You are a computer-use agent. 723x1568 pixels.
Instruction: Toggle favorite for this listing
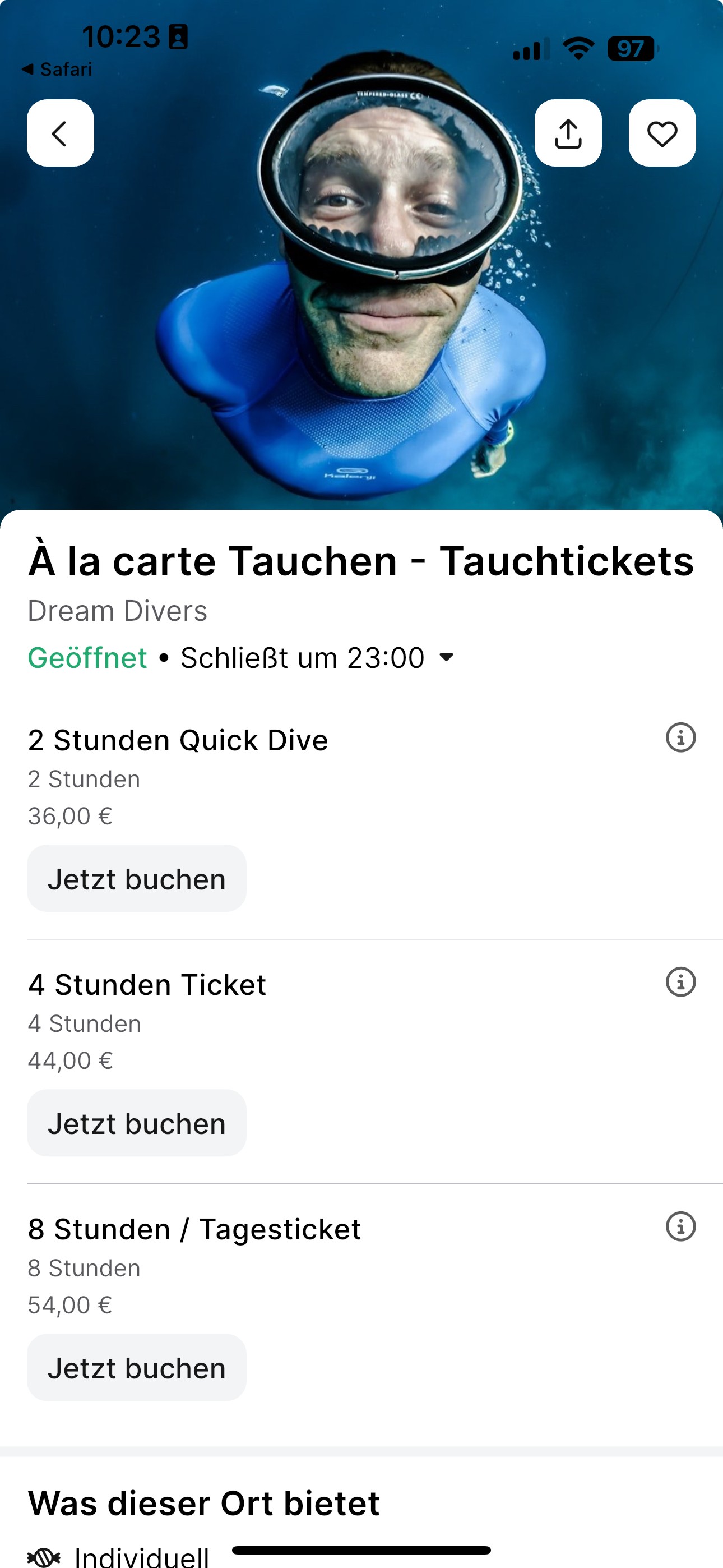tap(662, 133)
